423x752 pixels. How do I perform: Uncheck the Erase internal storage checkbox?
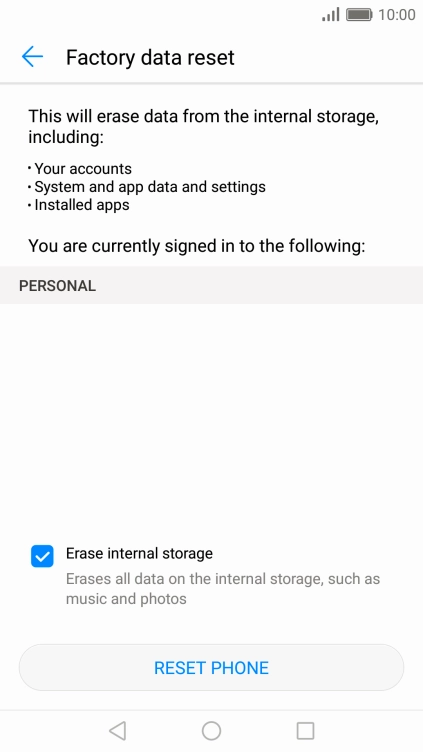pos(42,556)
